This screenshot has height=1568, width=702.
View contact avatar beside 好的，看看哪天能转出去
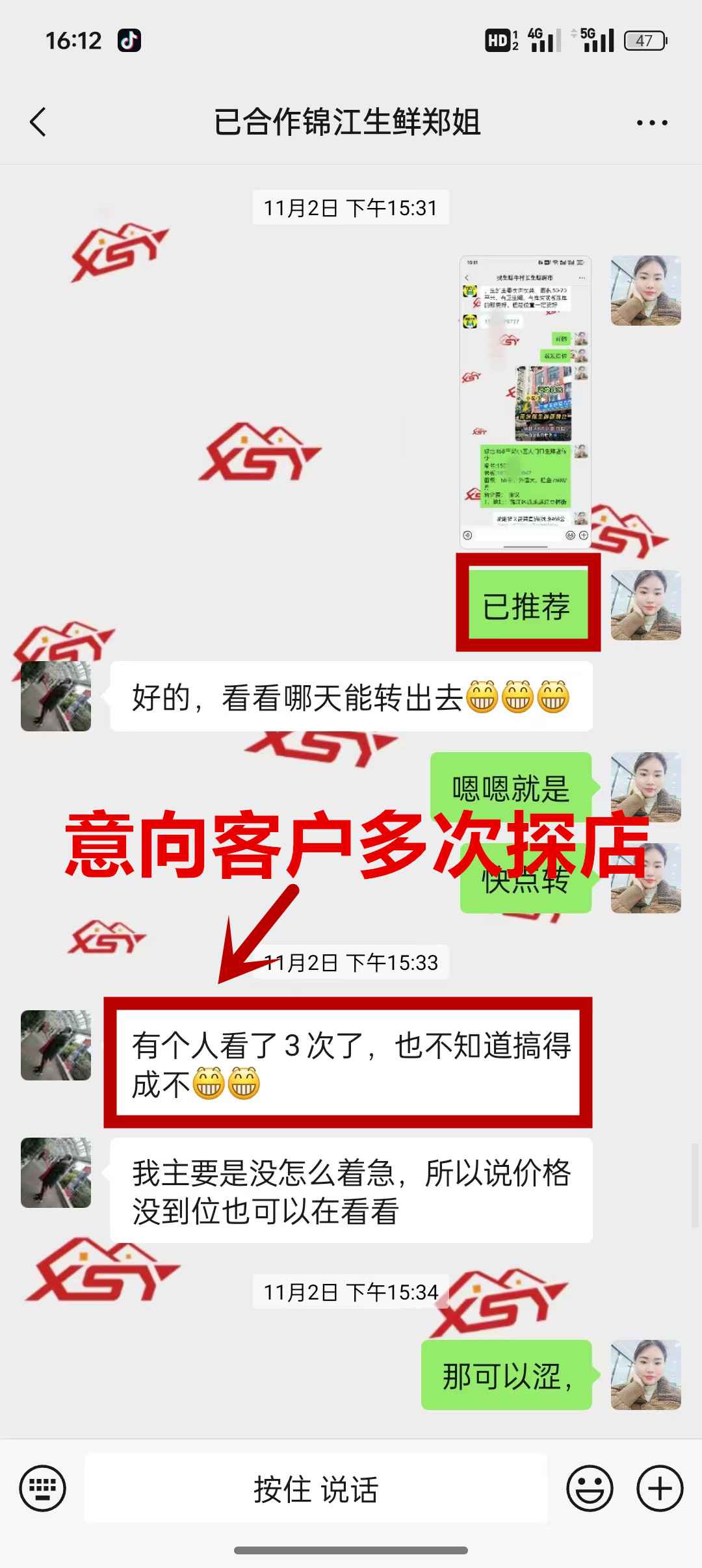(x=56, y=696)
